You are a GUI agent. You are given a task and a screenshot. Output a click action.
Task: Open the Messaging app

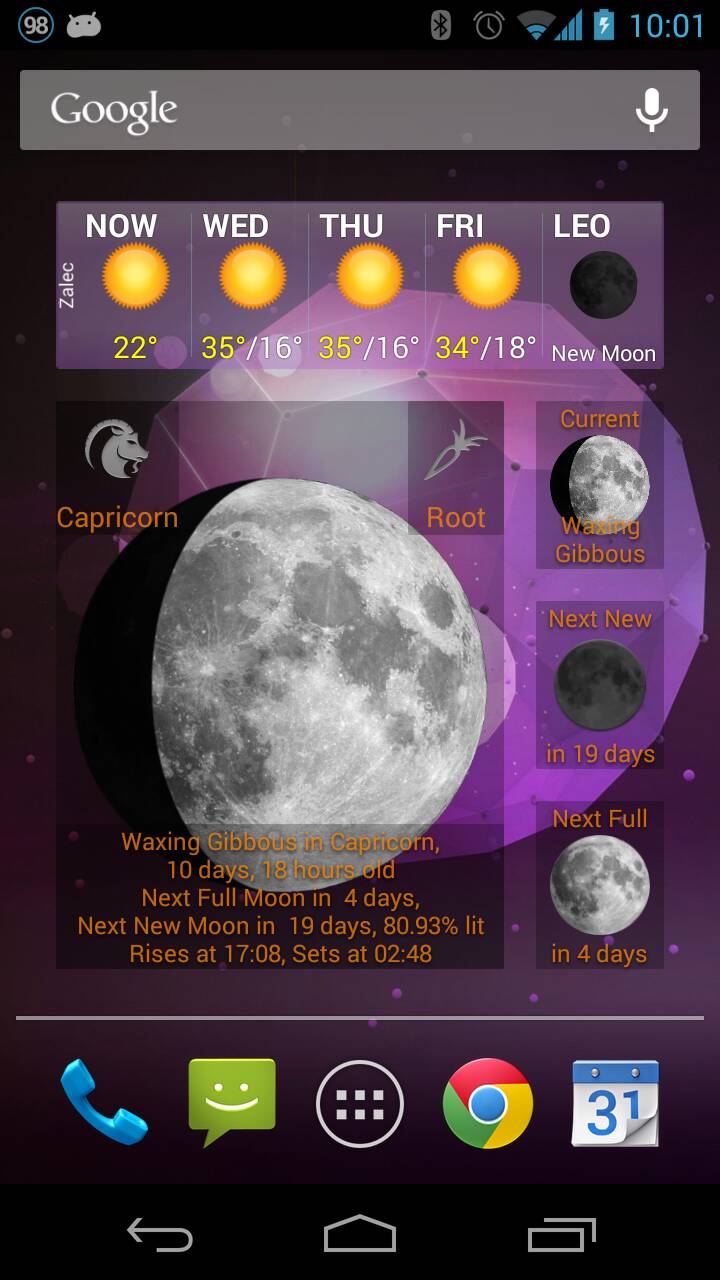pyautogui.click(x=232, y=1103)
